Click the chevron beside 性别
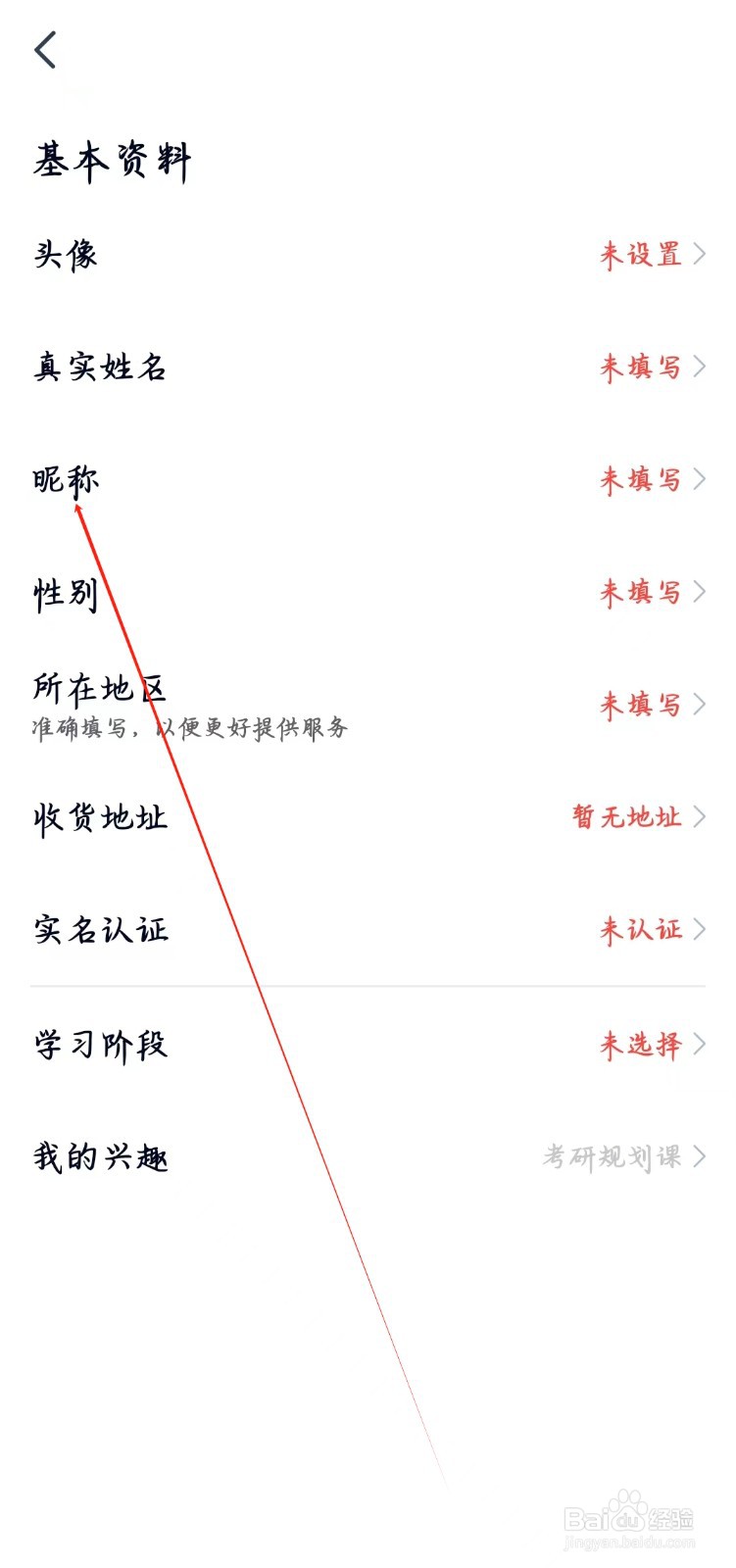 click(701, 592)
